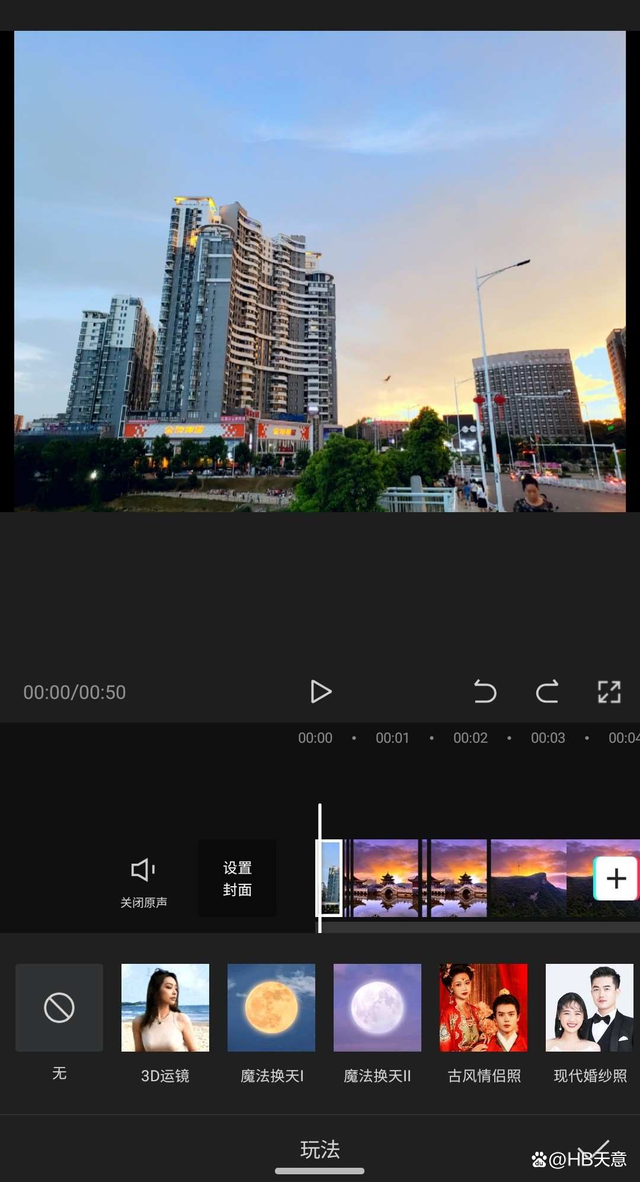Image resolution: width=640 pixels, height=1182 pixels.
Task: Add a new clip with plus button
Action: pyautogui.click(x=616, y=878)
